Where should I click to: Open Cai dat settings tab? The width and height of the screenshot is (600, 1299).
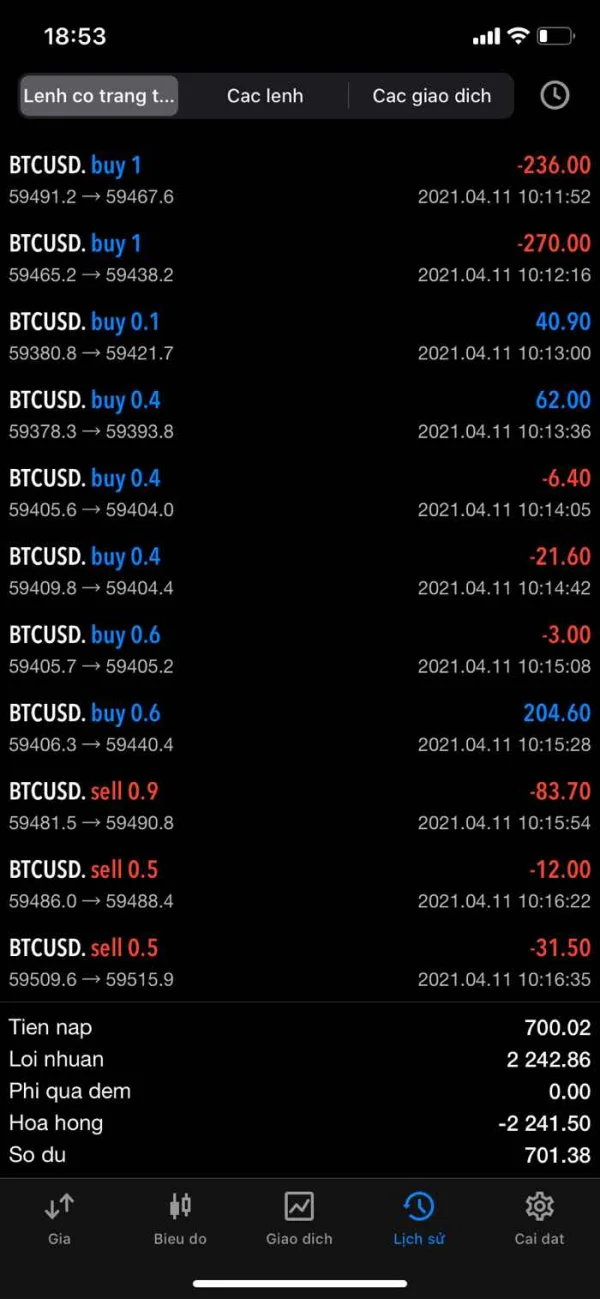click(539, 1219)
